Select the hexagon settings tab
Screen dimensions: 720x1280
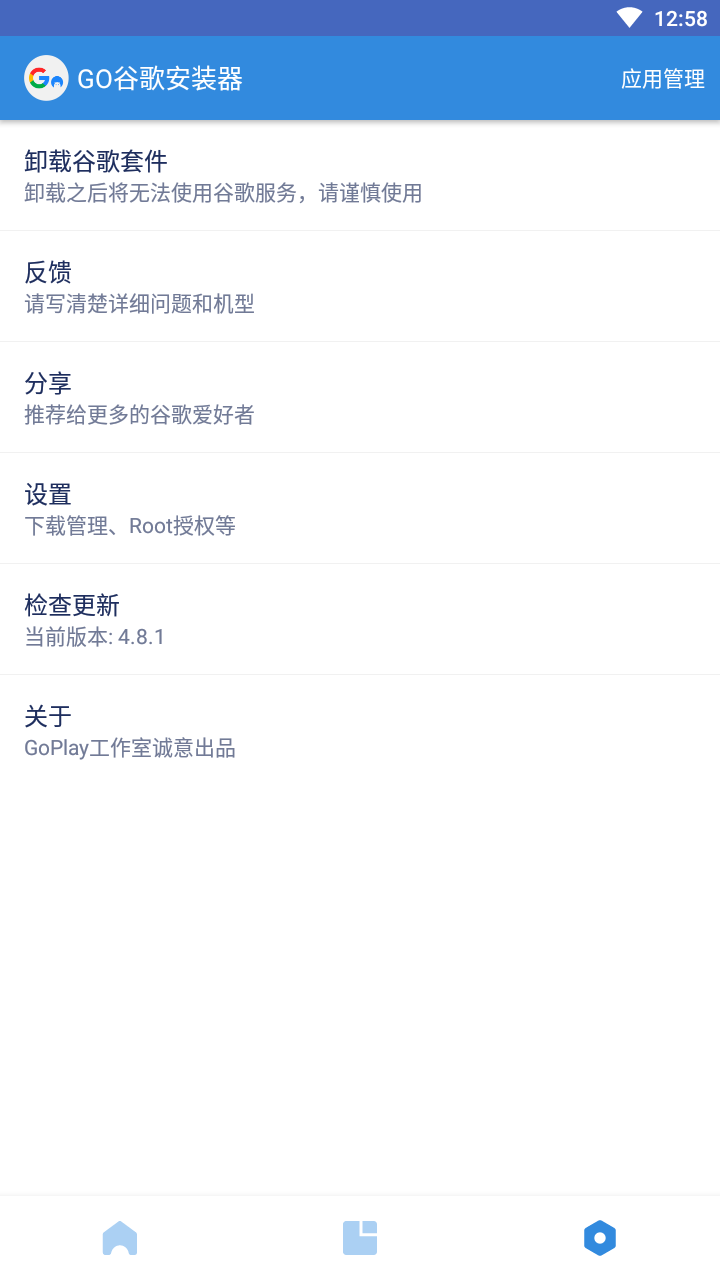tap(600, 1238)
